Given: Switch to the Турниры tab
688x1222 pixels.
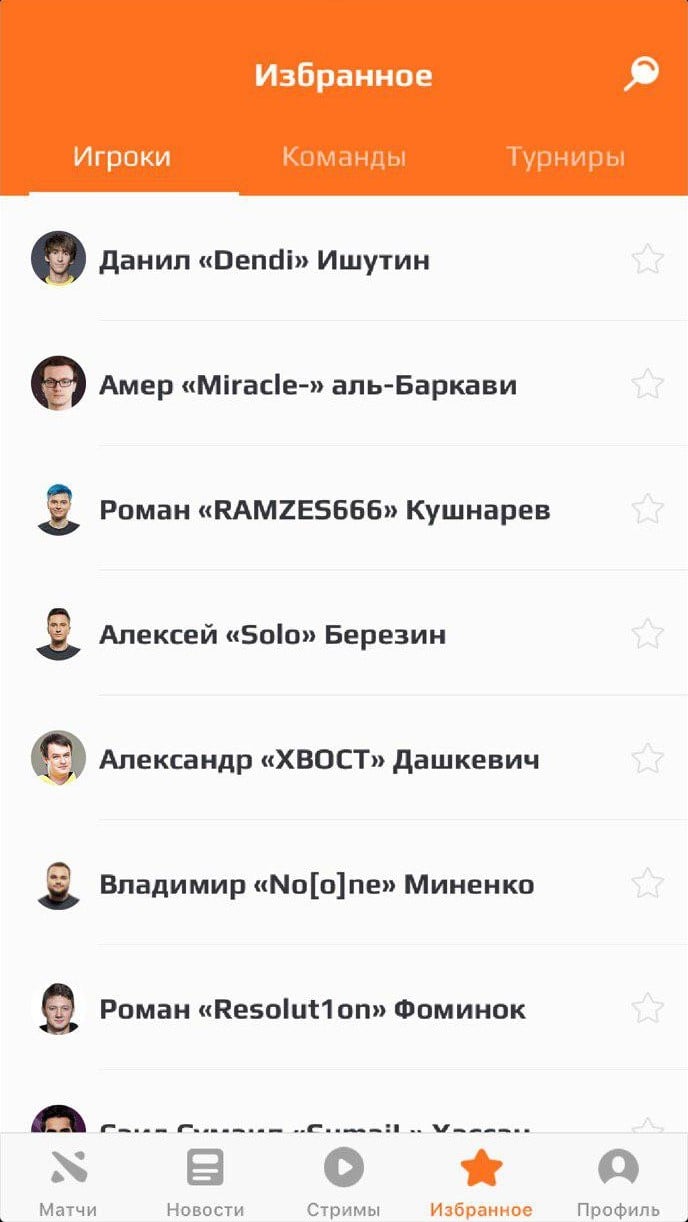Looking at the screenshot, I should (565, 157).
